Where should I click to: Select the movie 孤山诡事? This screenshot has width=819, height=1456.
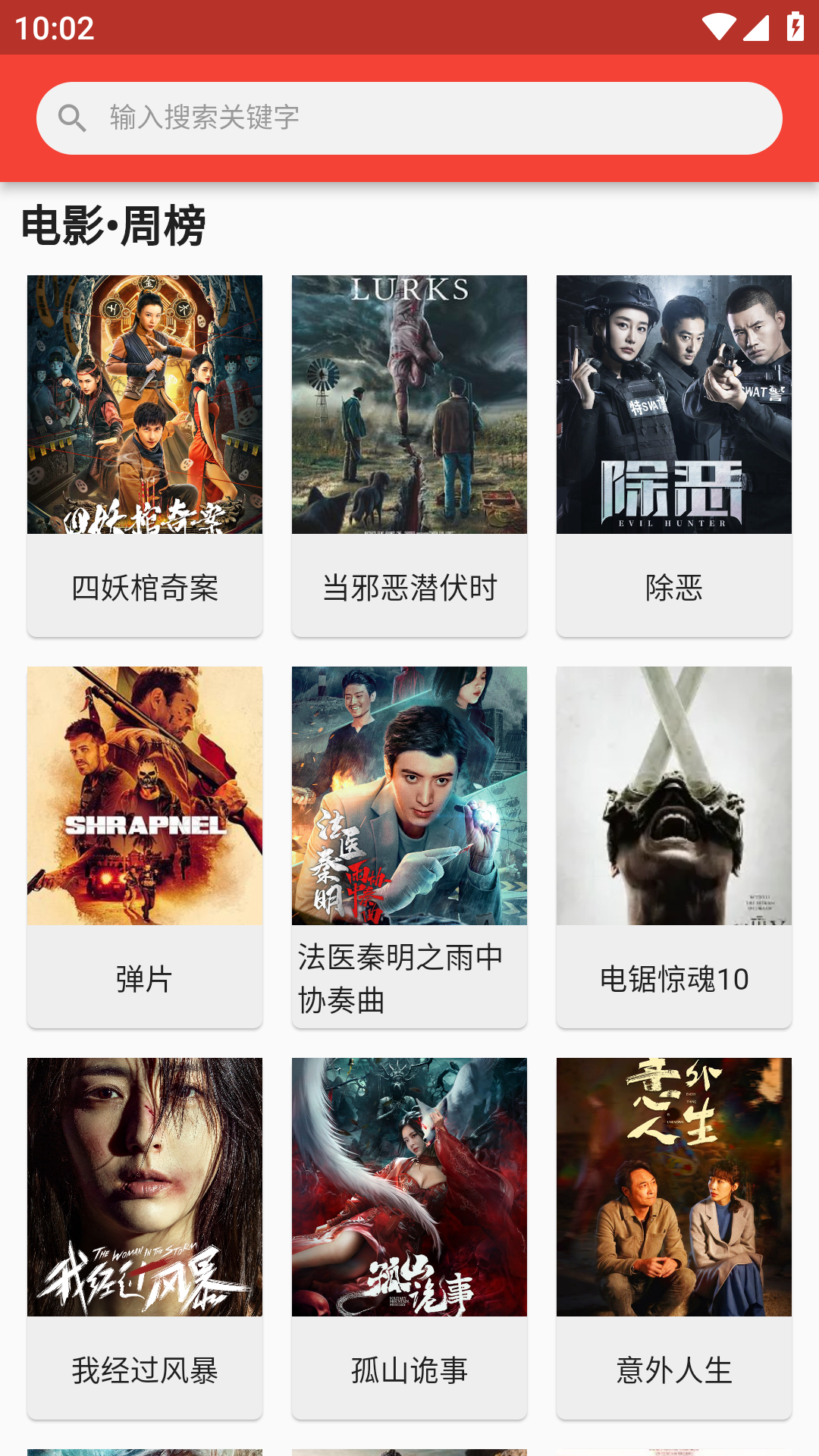click(x=409, y=1238)
